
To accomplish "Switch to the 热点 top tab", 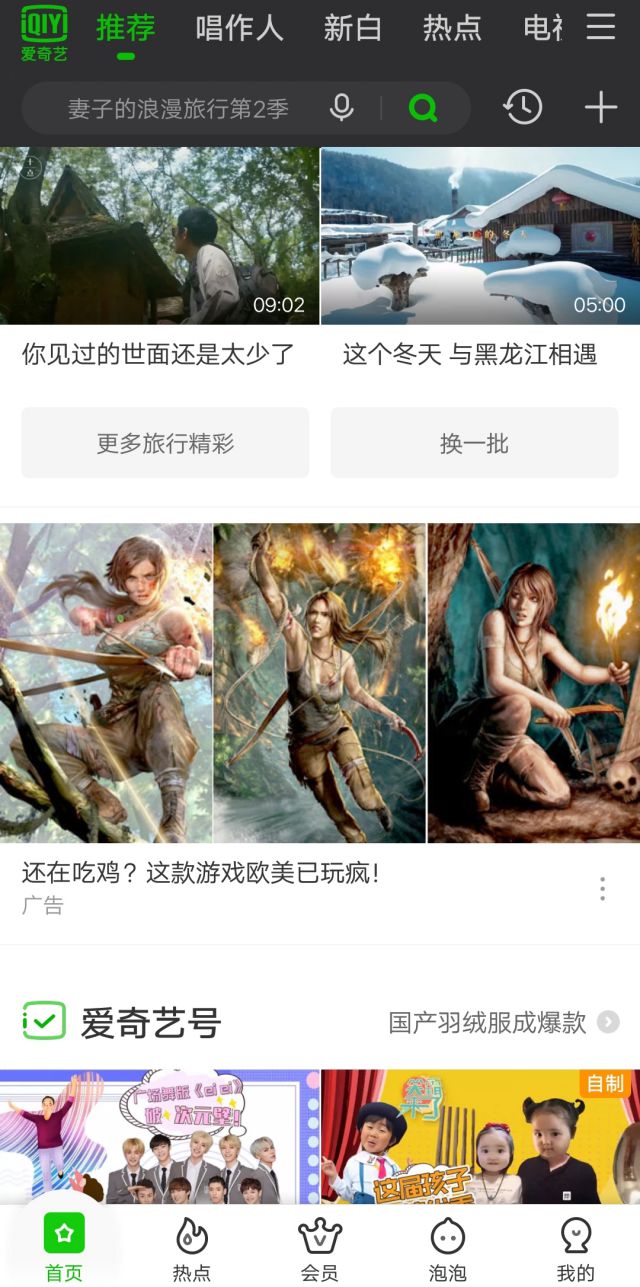I will [x=452, y=28].
